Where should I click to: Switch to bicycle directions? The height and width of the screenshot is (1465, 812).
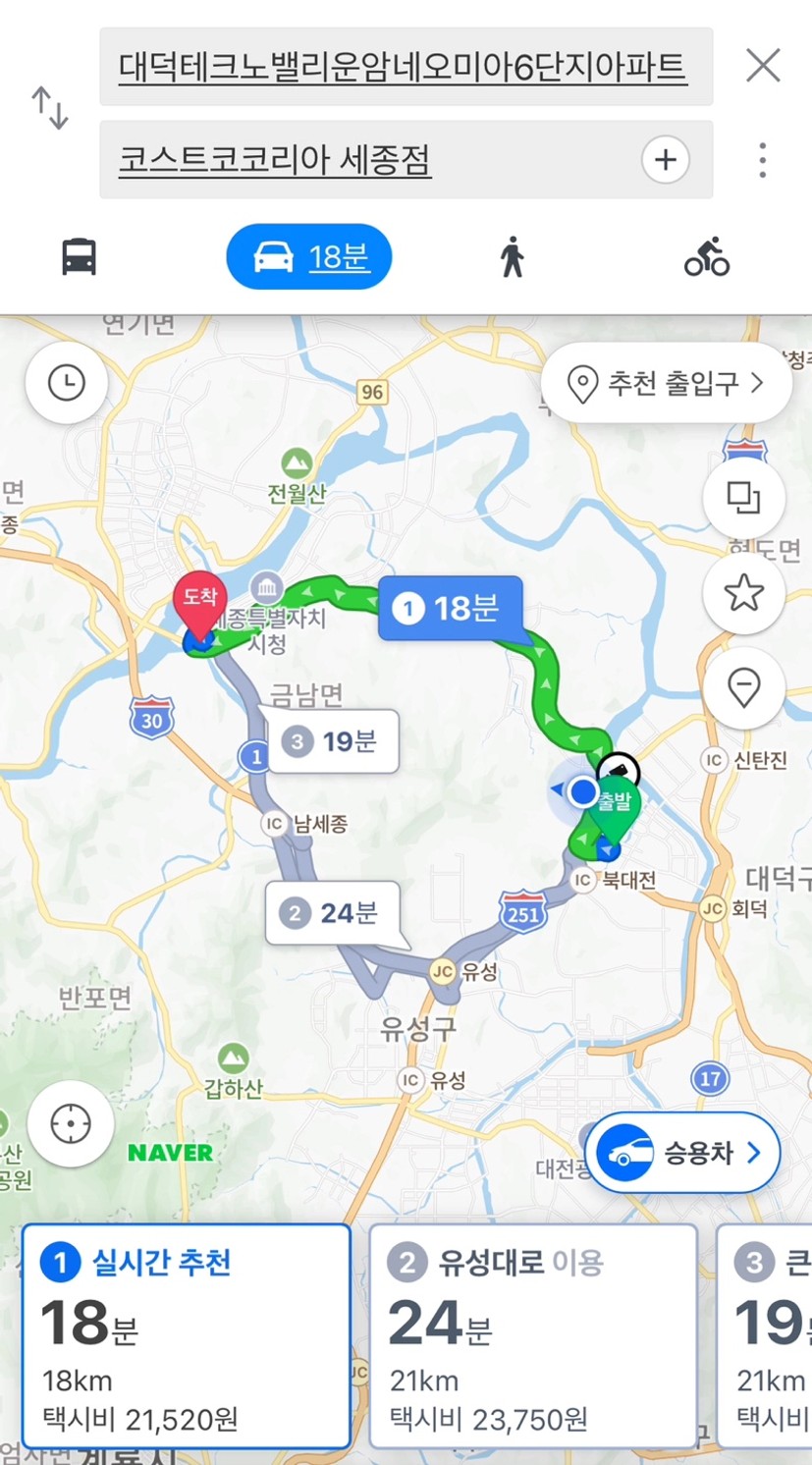707,257
